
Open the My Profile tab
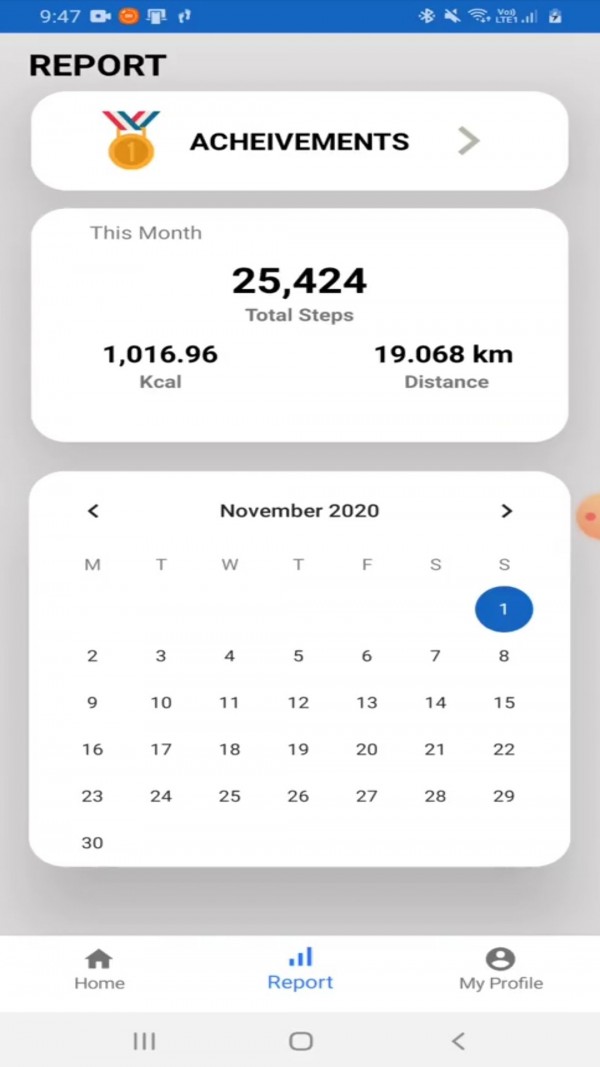point(500,970)
